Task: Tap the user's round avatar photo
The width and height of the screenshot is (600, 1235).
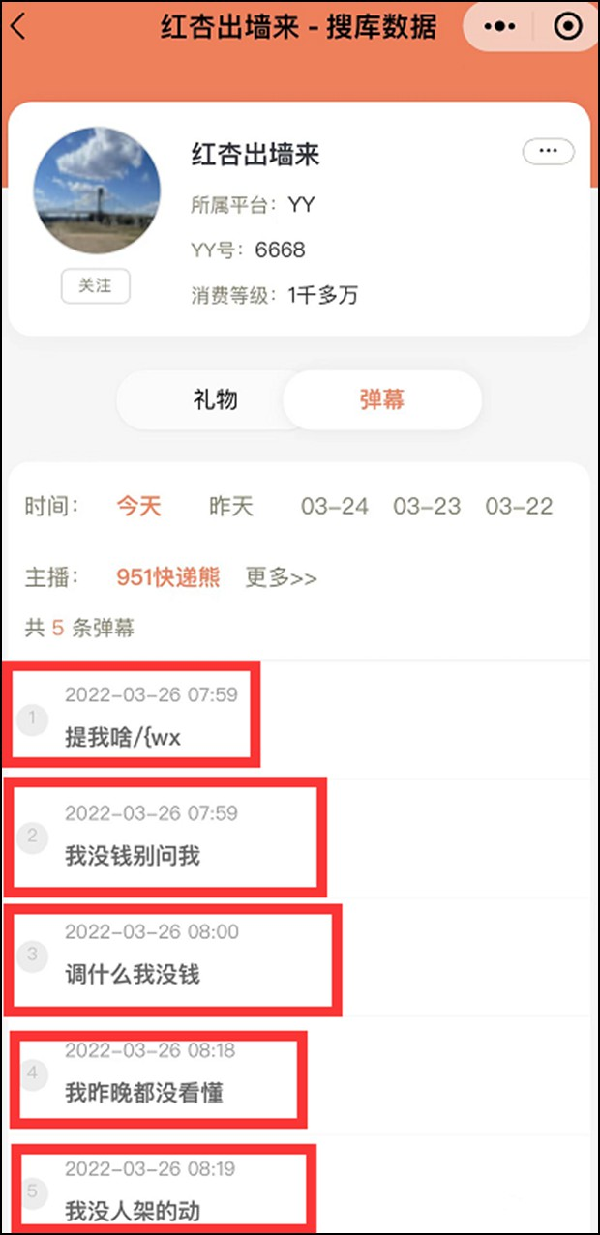Action: tap(97, 190)
